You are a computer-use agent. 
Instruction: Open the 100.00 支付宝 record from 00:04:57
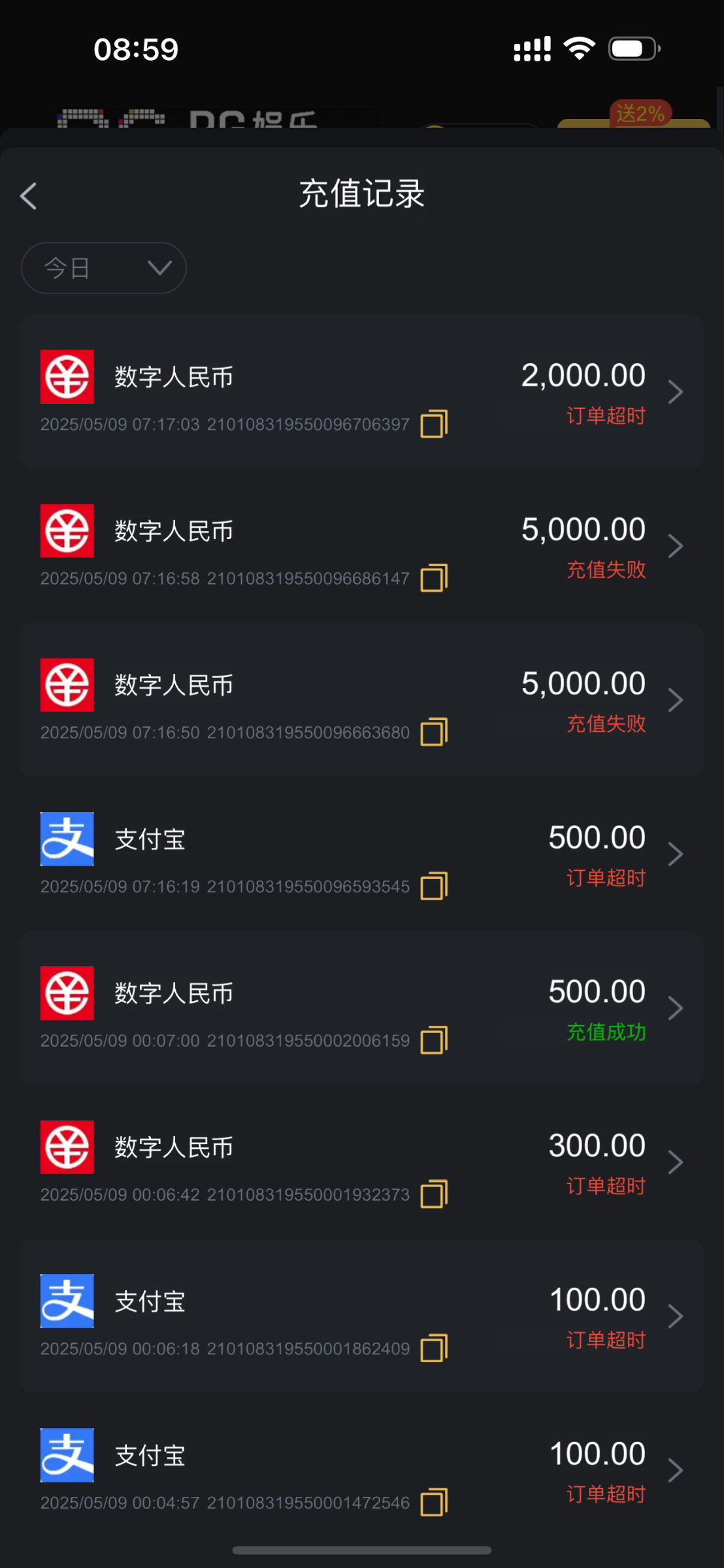coord(361,1471)
